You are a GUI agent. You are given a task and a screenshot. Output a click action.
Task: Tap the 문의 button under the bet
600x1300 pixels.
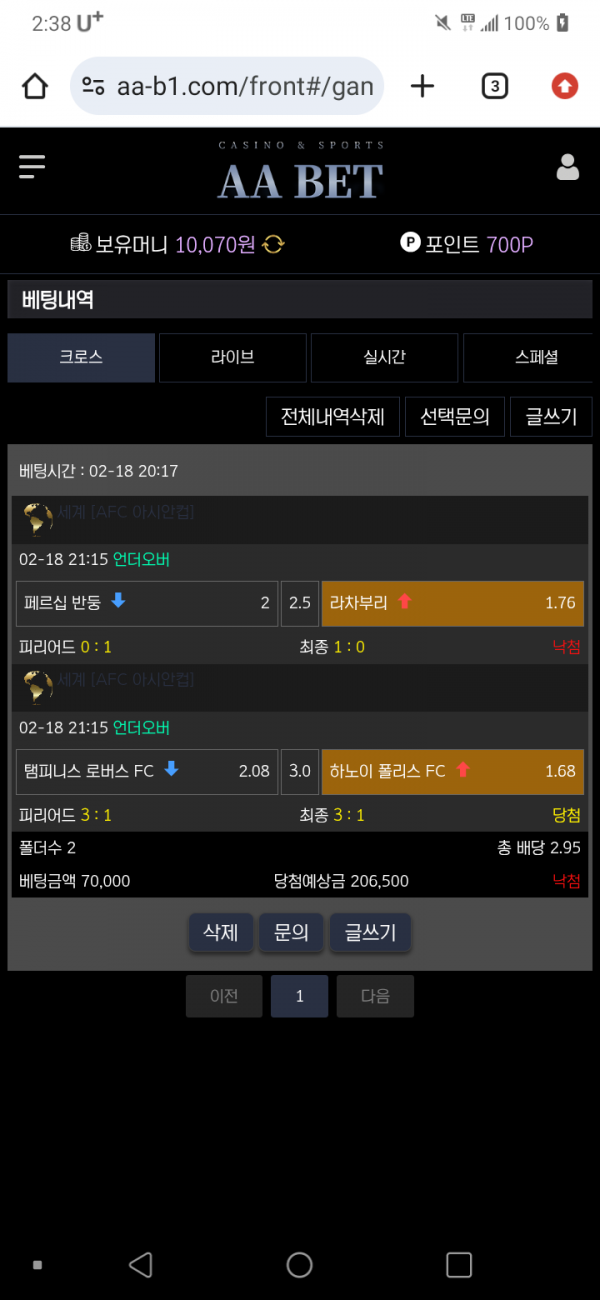point(291,933)
